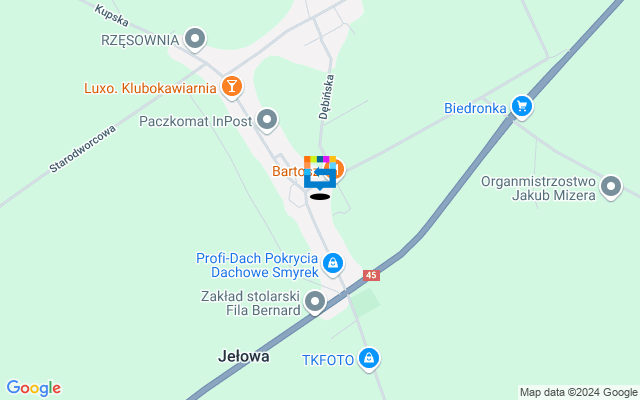Open the Google logo link

click(33, 388)
